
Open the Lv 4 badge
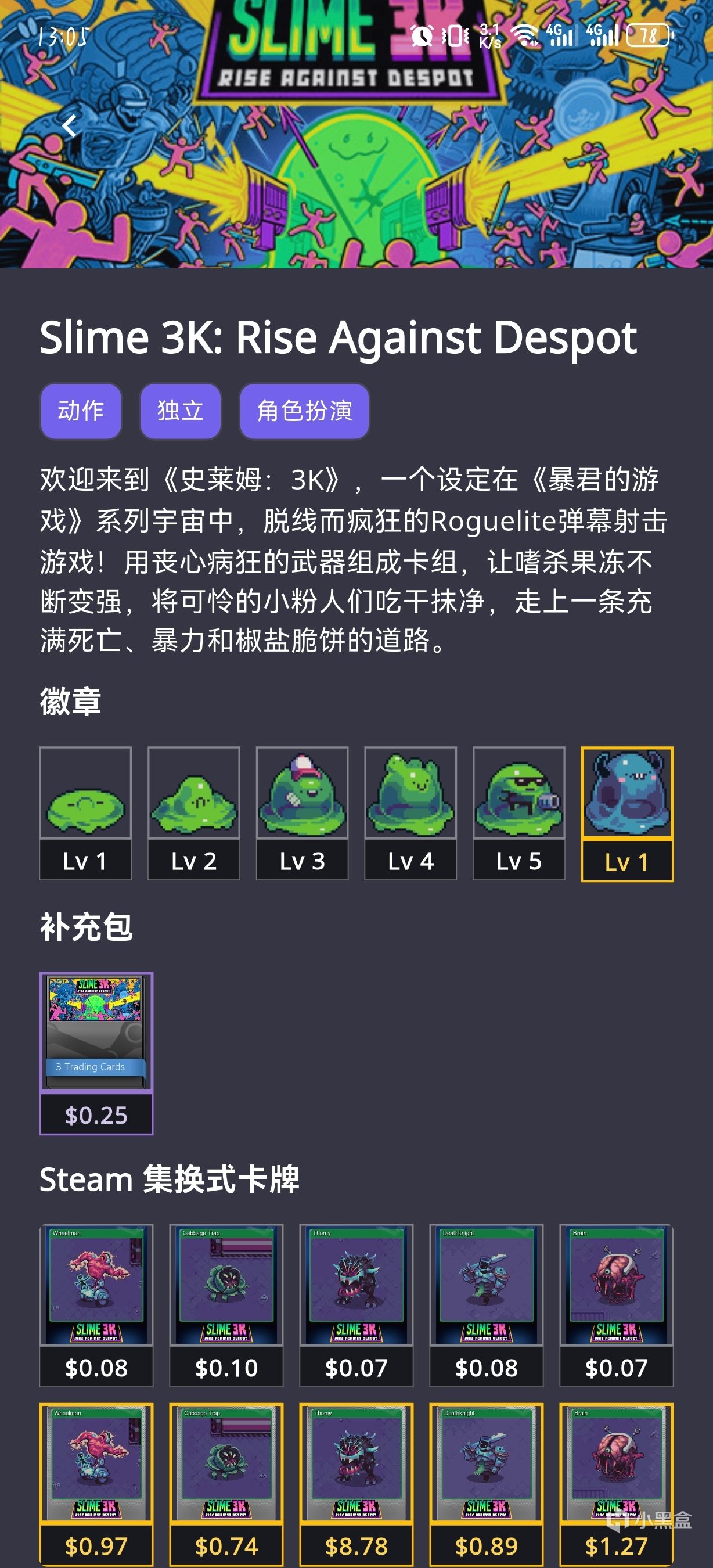click(410, 812)
